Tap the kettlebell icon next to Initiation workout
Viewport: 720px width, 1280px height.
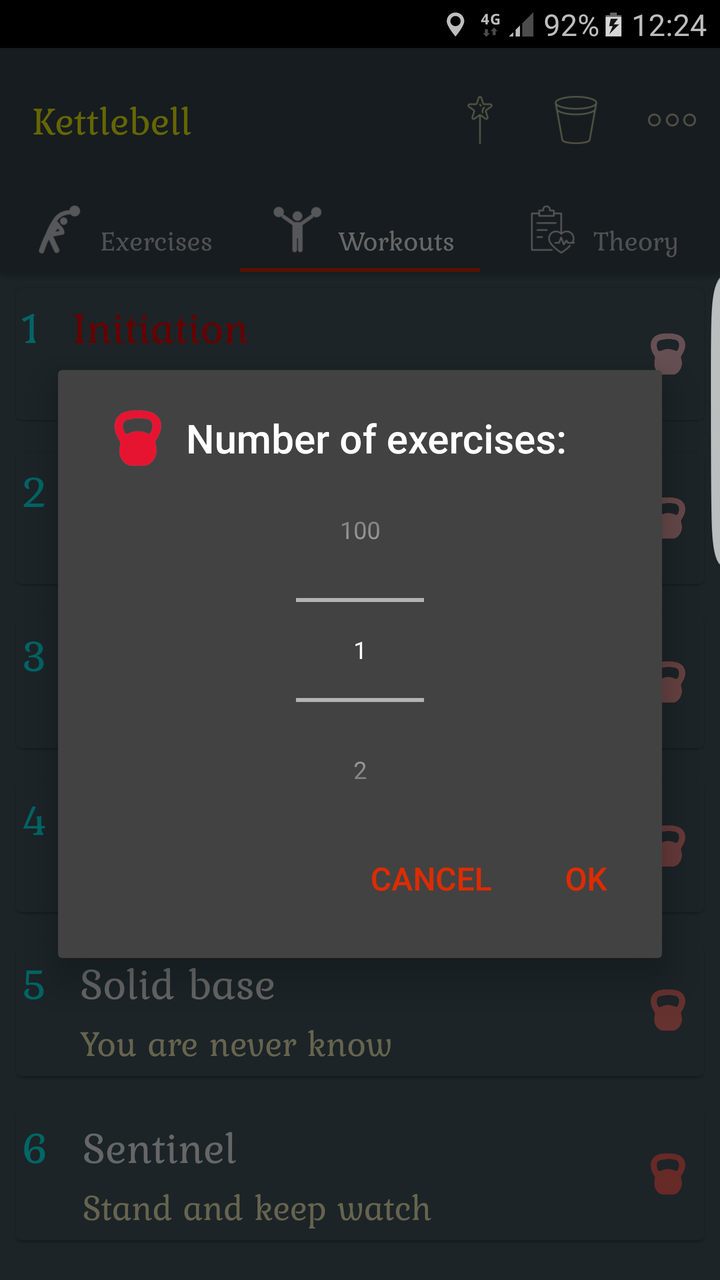[x=670, y=354]
